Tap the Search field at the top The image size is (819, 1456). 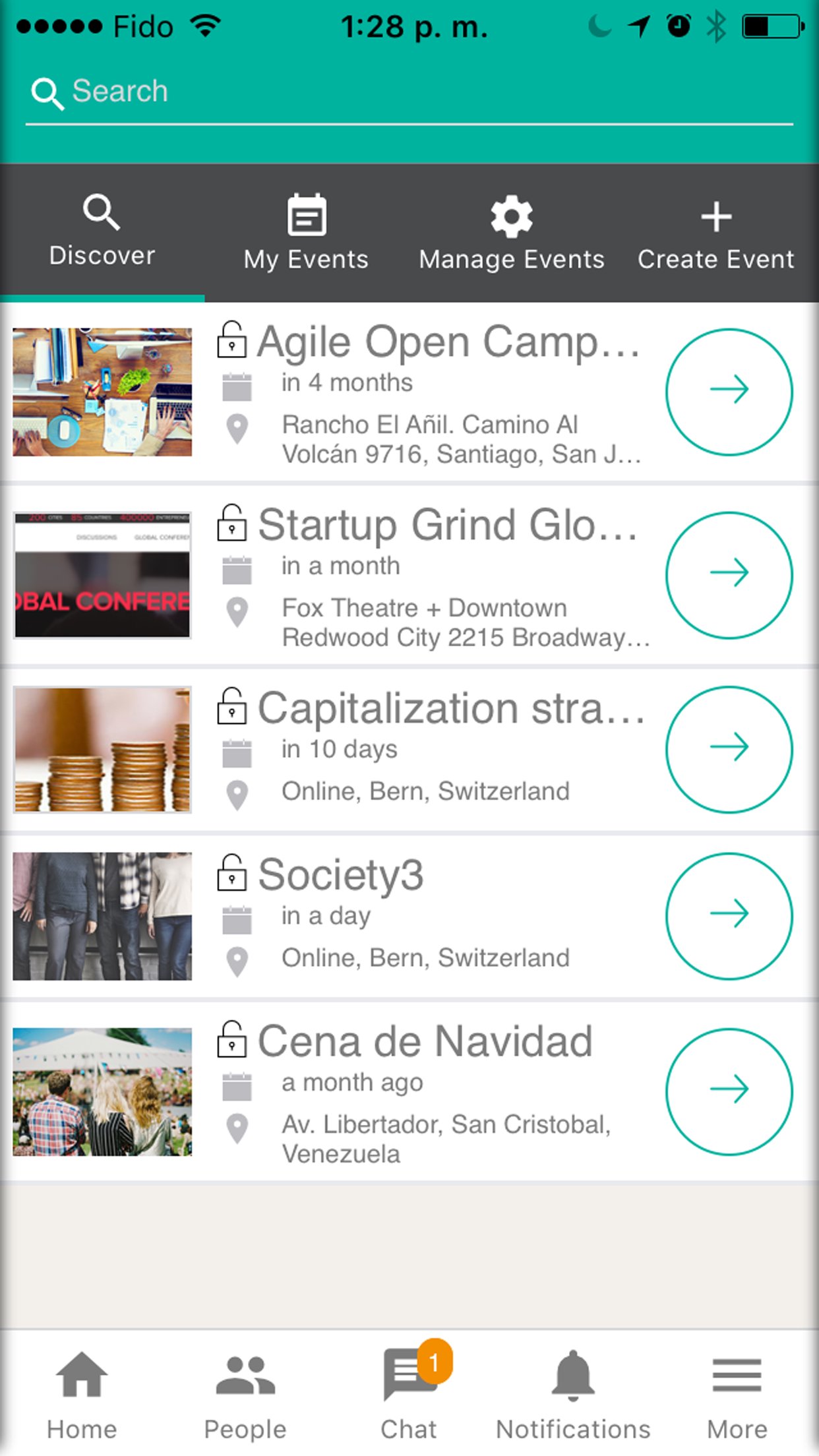coord(409,92)
